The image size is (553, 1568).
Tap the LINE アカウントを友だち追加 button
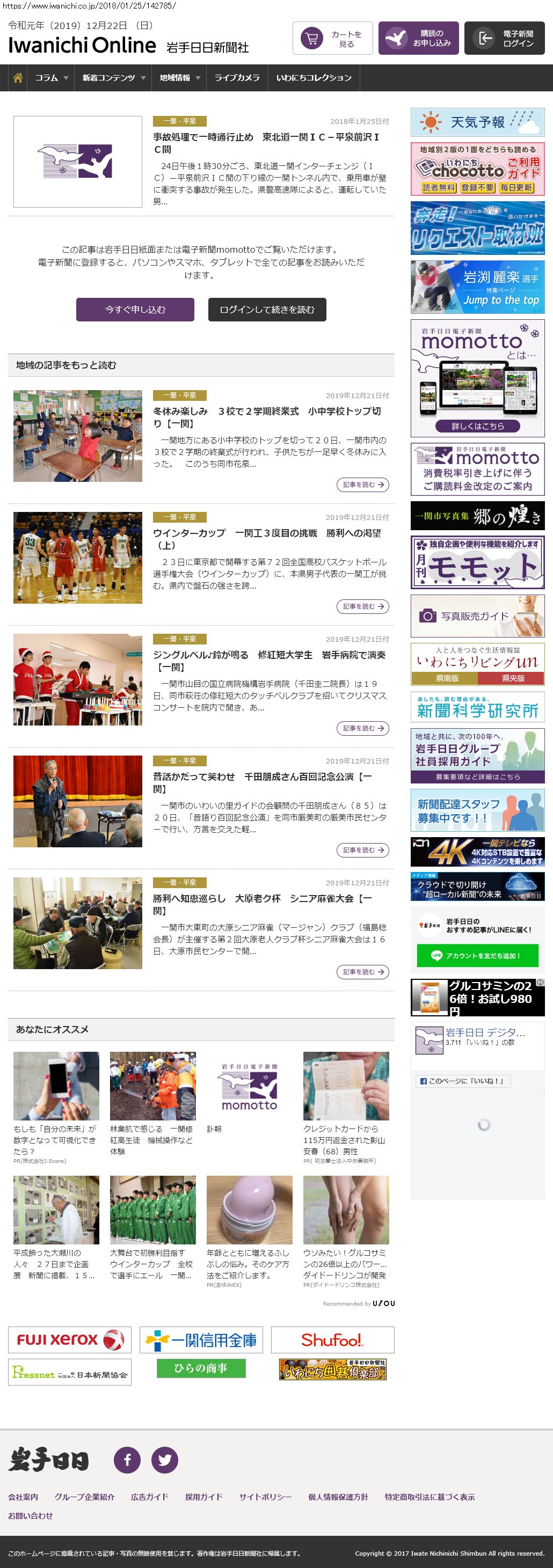tap(477, 955)
